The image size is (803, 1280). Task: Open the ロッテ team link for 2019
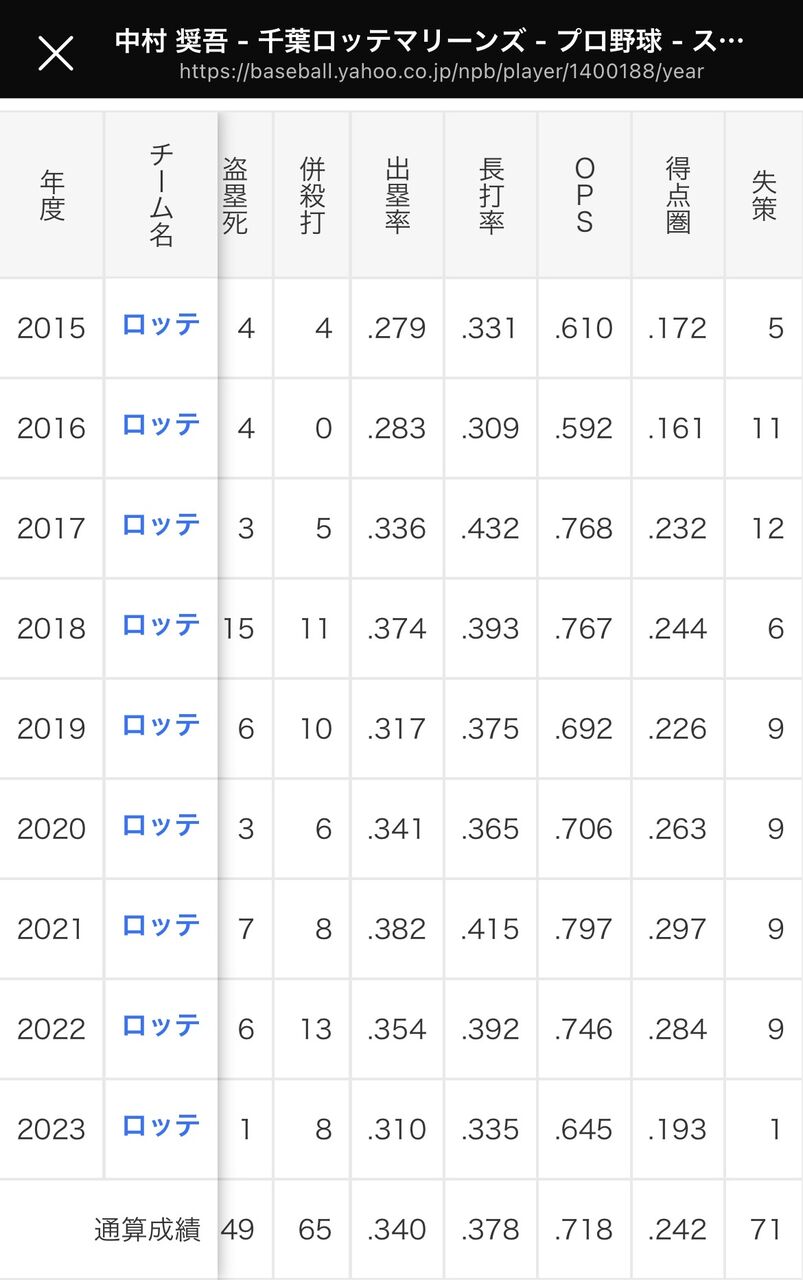click(x=161, y=725)
